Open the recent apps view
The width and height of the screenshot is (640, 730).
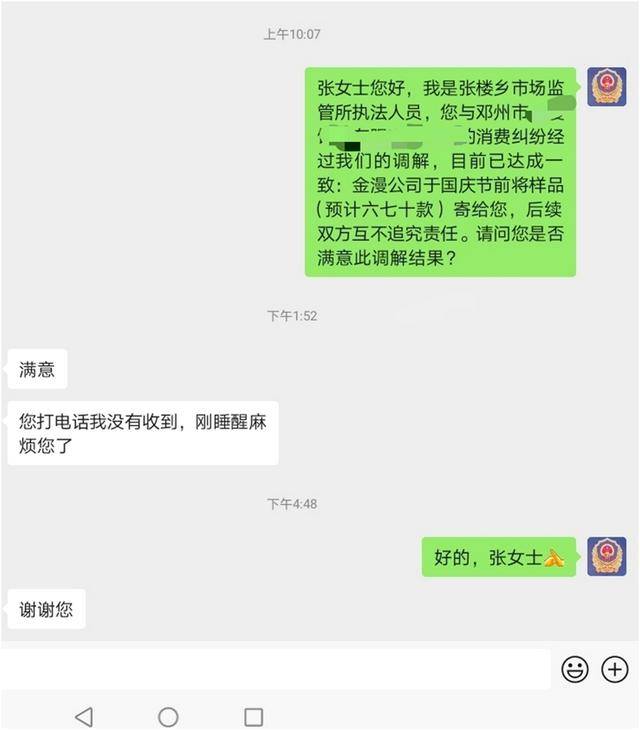tap(254, 716)
